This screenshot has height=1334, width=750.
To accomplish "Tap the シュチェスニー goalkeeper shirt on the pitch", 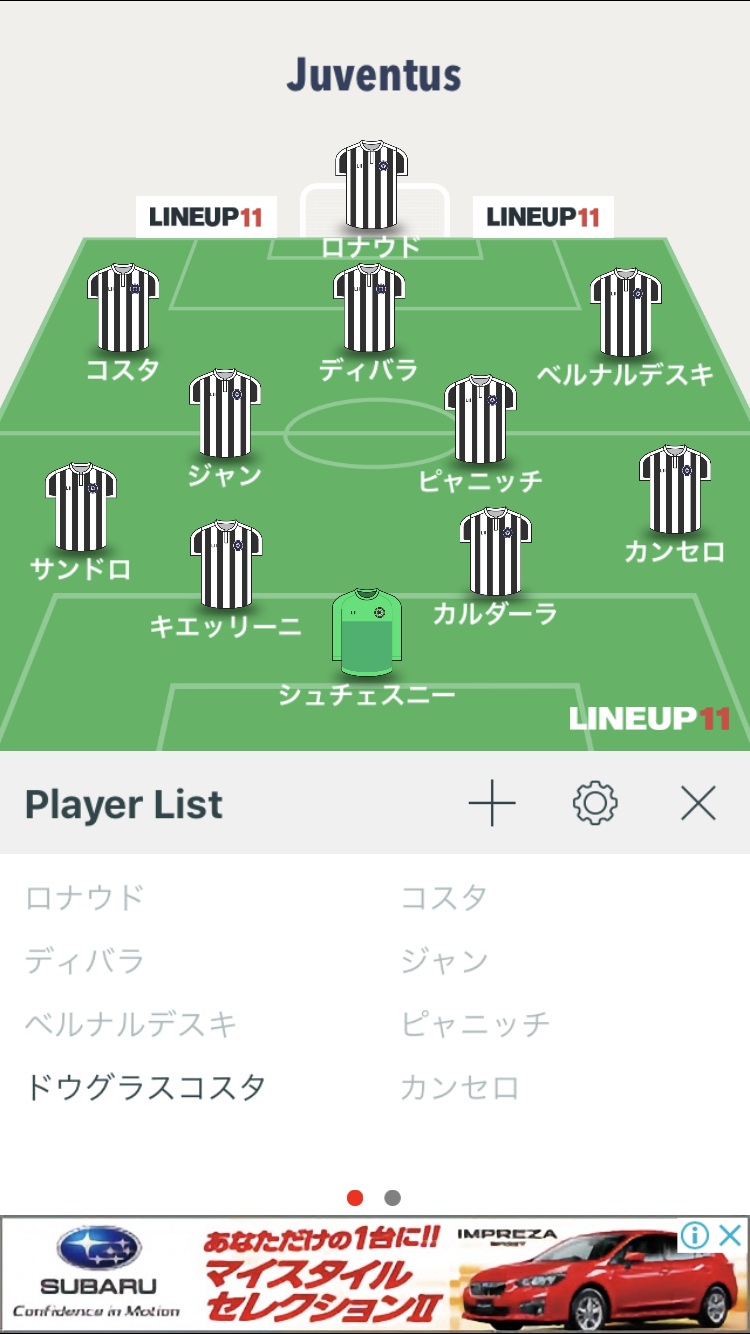I will [367, 633].
